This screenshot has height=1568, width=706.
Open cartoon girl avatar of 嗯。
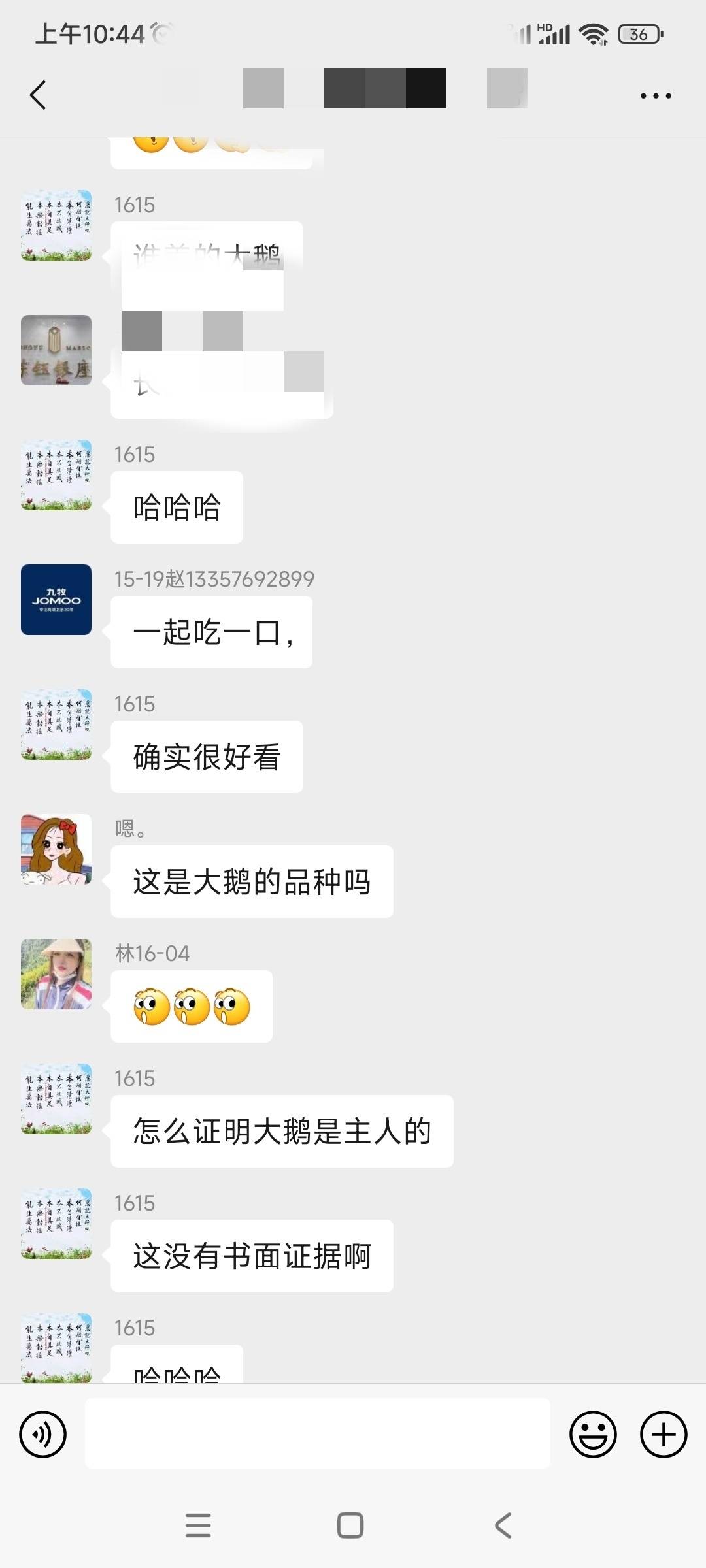[x=56, y=849]
